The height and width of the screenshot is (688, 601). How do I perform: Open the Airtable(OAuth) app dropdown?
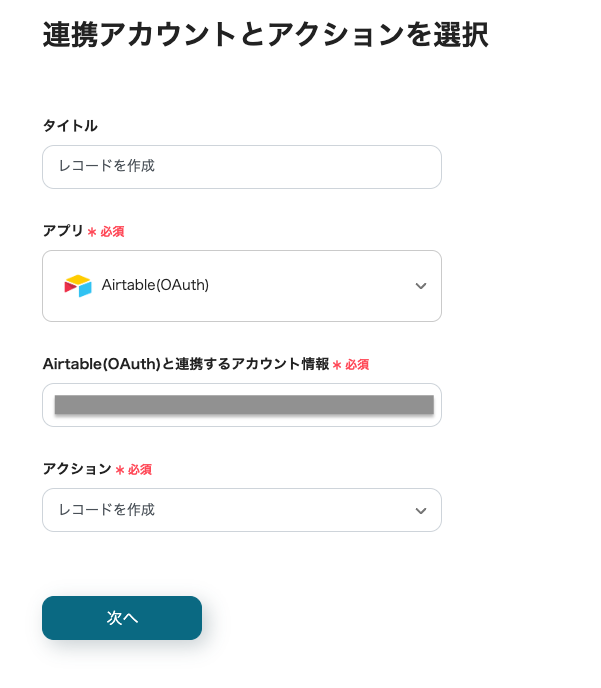(x=241, y=286)
